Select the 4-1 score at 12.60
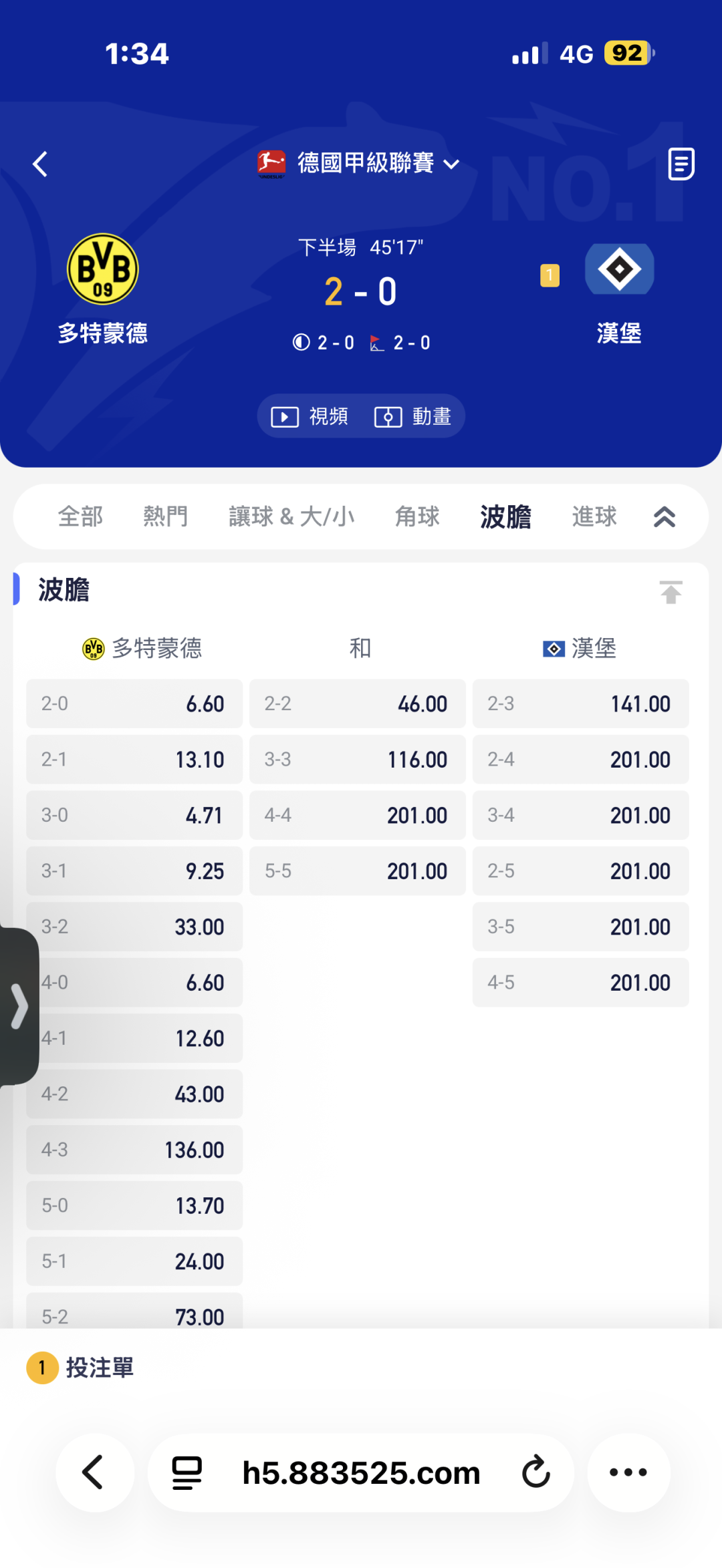The height and width of the screenshot is (1568, 722). click(134, 1038)
